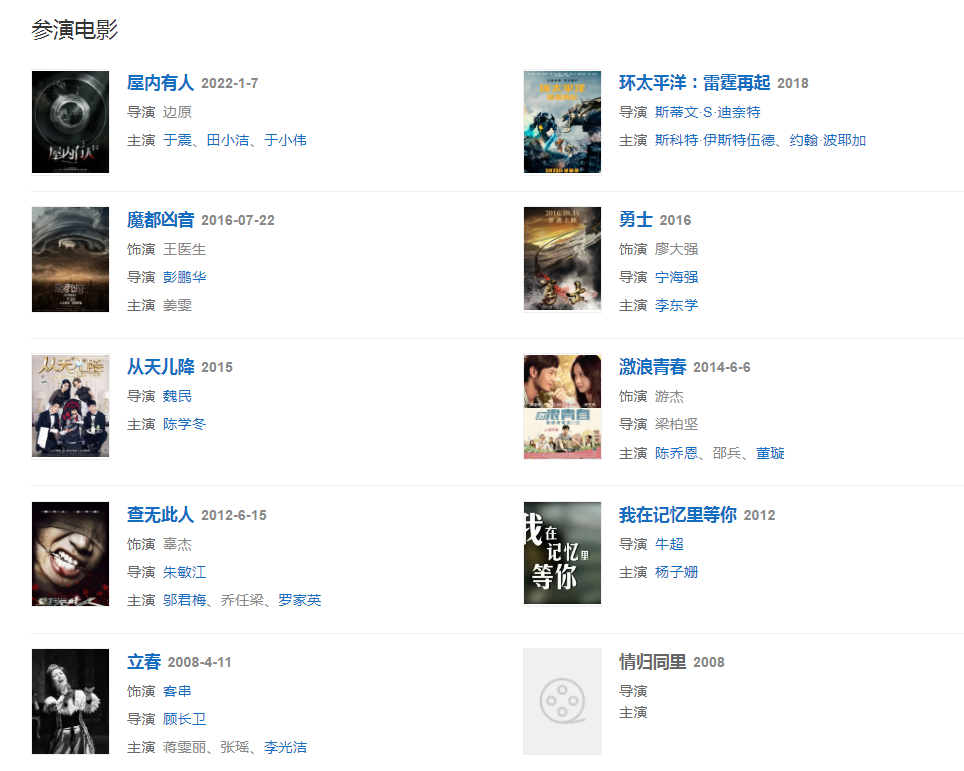Open actress 杨子姗's profile
This screenshot has height=771, width=964.
[x=676, y=572]
